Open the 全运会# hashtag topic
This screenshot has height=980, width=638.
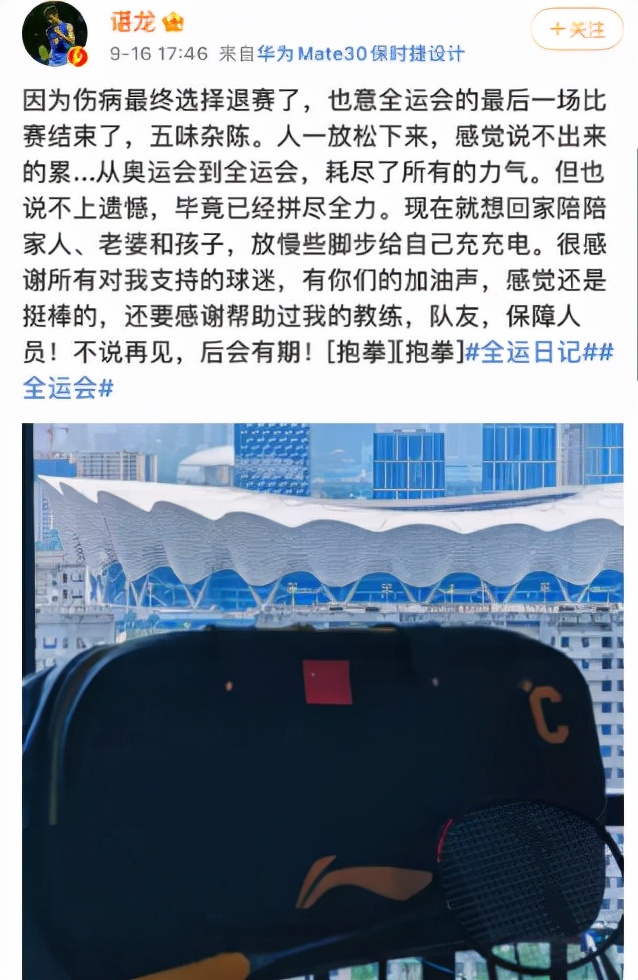point(68,387)
